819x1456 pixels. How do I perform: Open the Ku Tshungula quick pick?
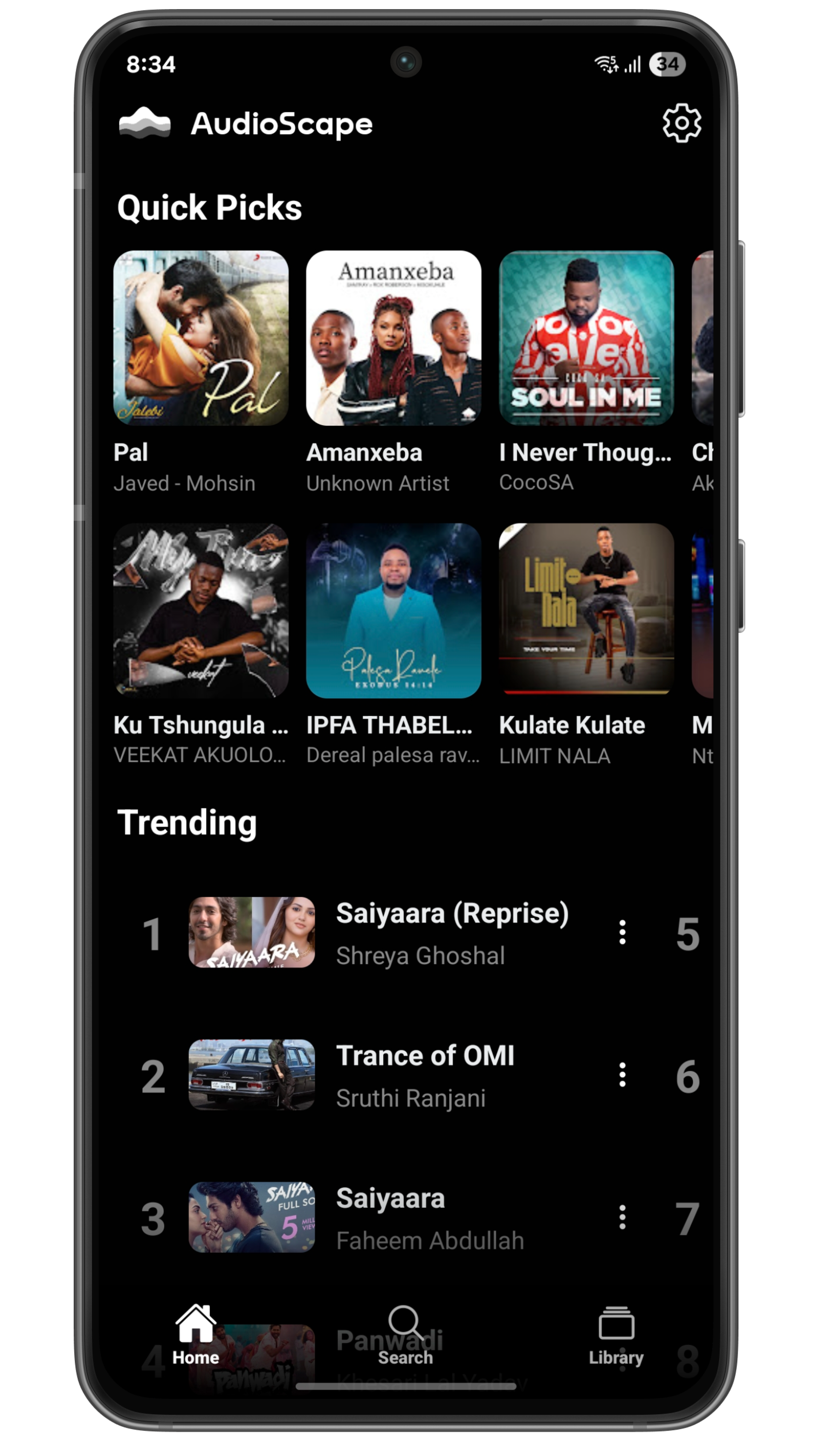point(201,610)
